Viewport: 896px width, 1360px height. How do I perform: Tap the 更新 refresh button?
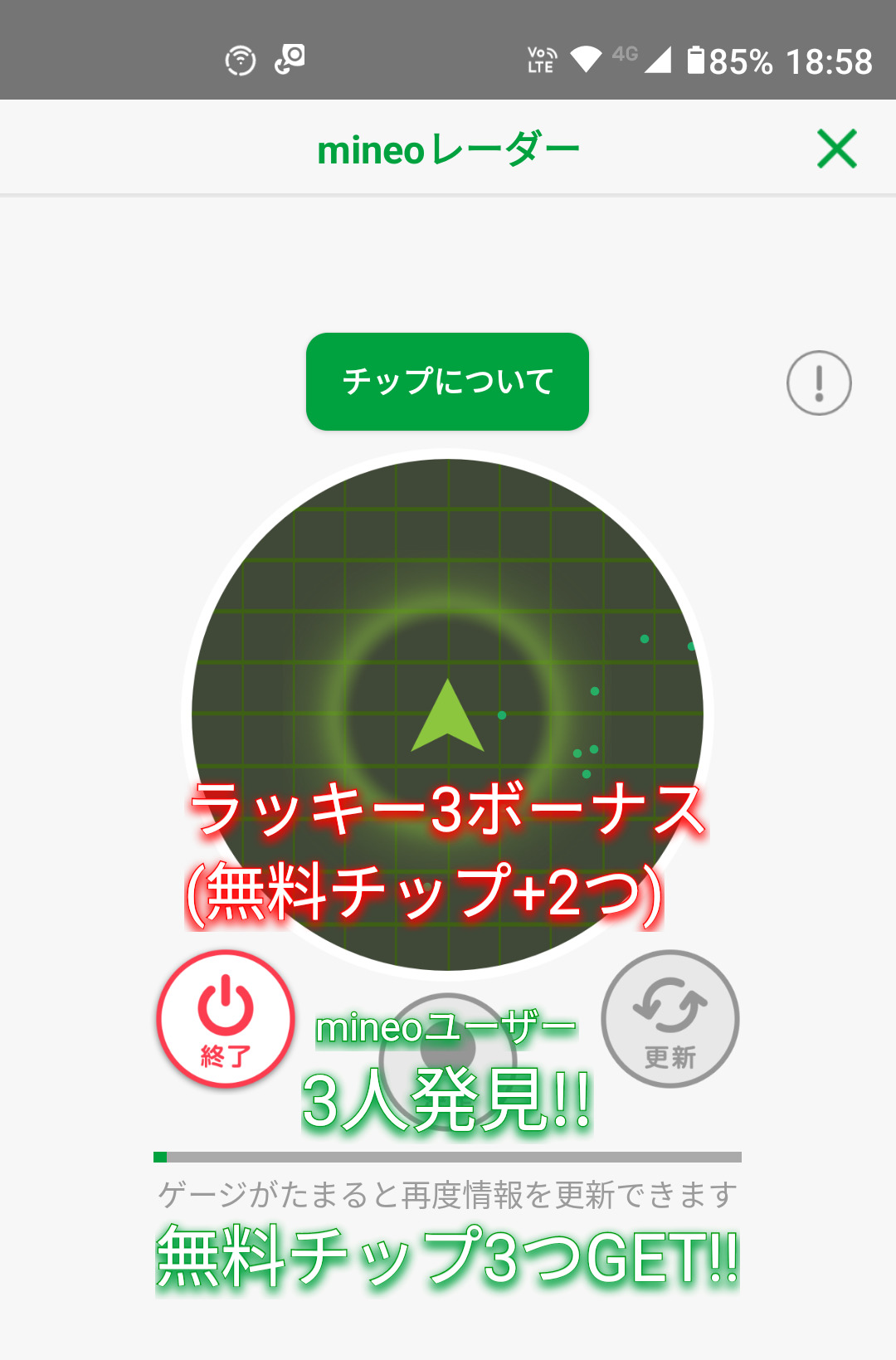(670, 1019)
